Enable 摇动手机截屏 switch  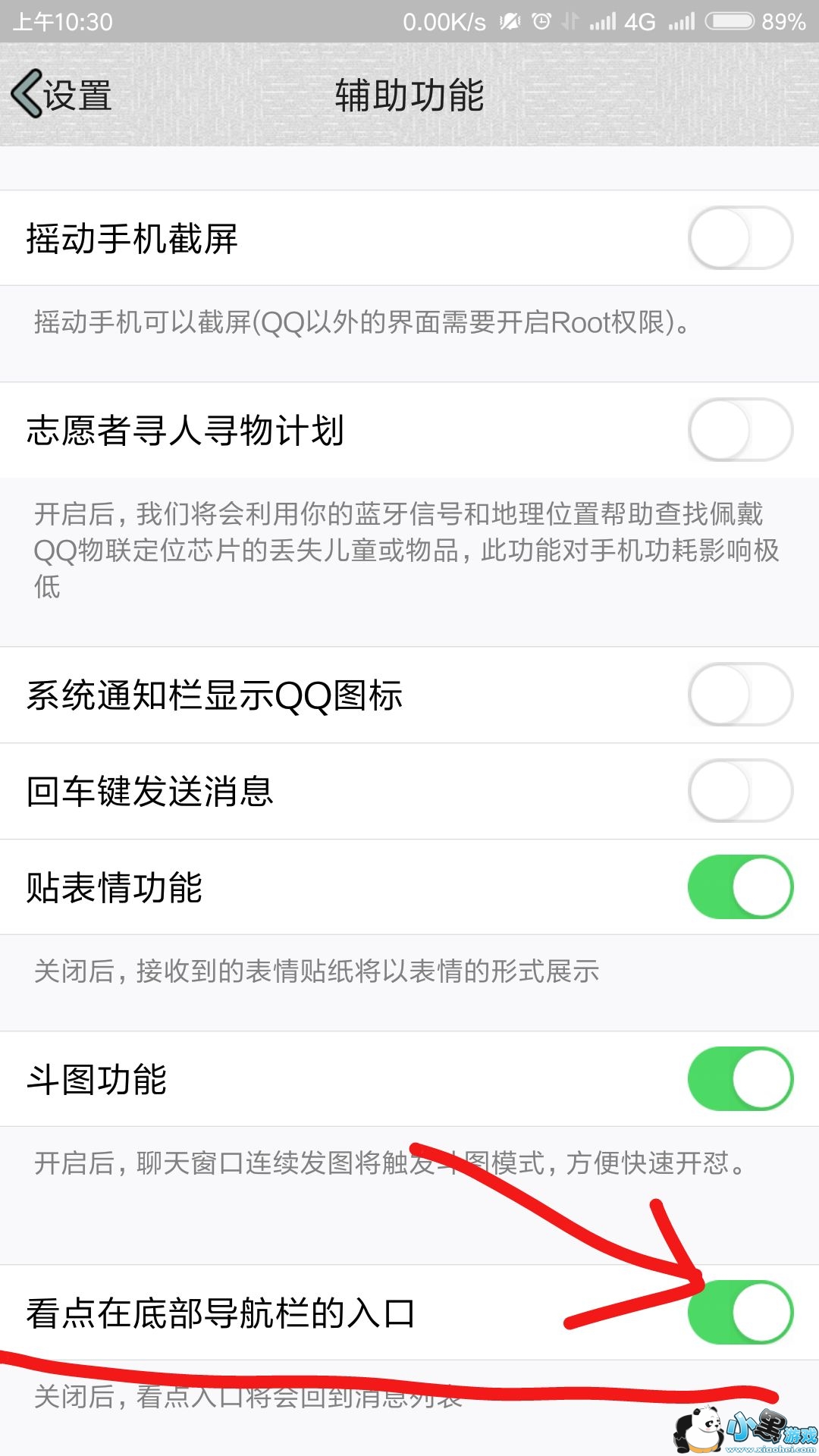coord(740,238)
